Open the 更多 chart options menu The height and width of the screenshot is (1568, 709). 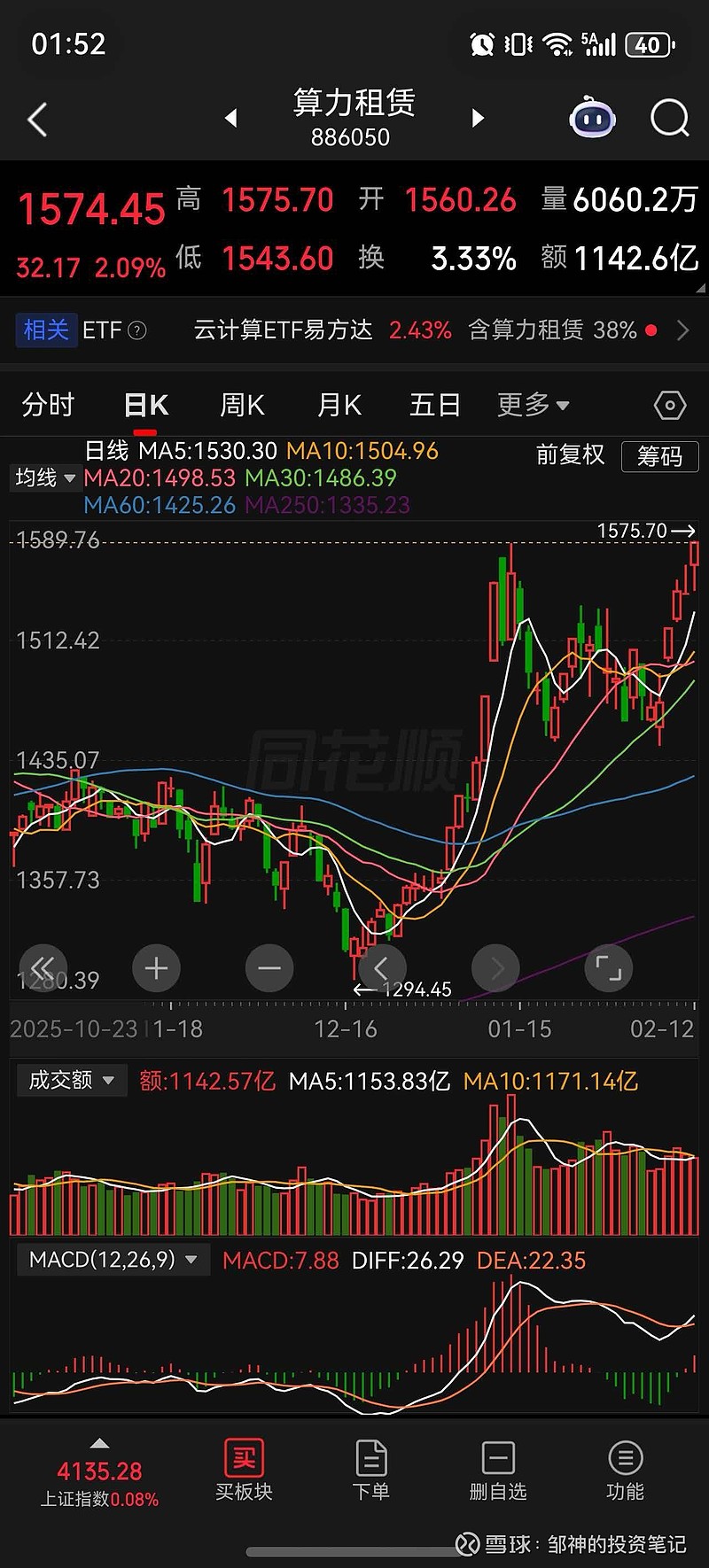(532, 404)
